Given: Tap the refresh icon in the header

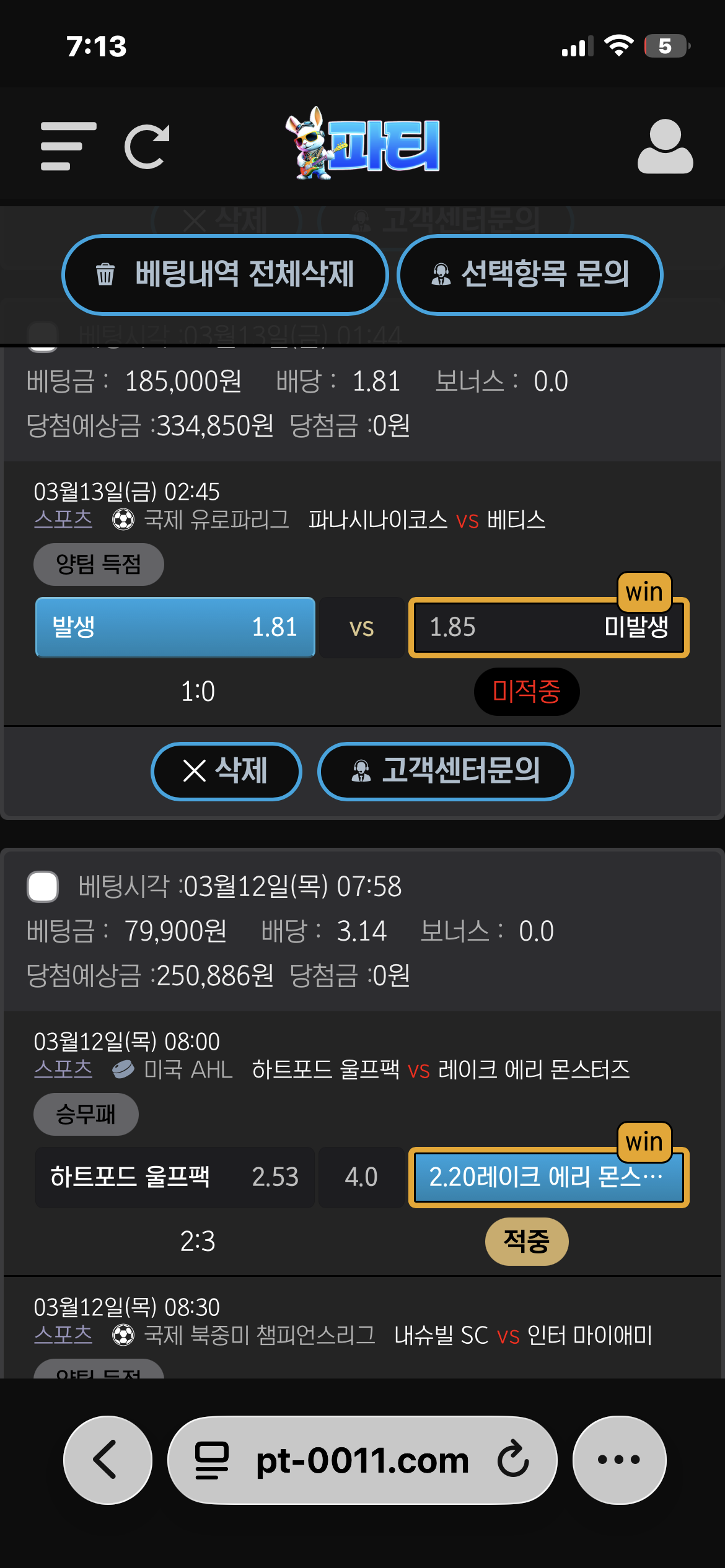Looking at the screenshot, I should pos(147,146).
